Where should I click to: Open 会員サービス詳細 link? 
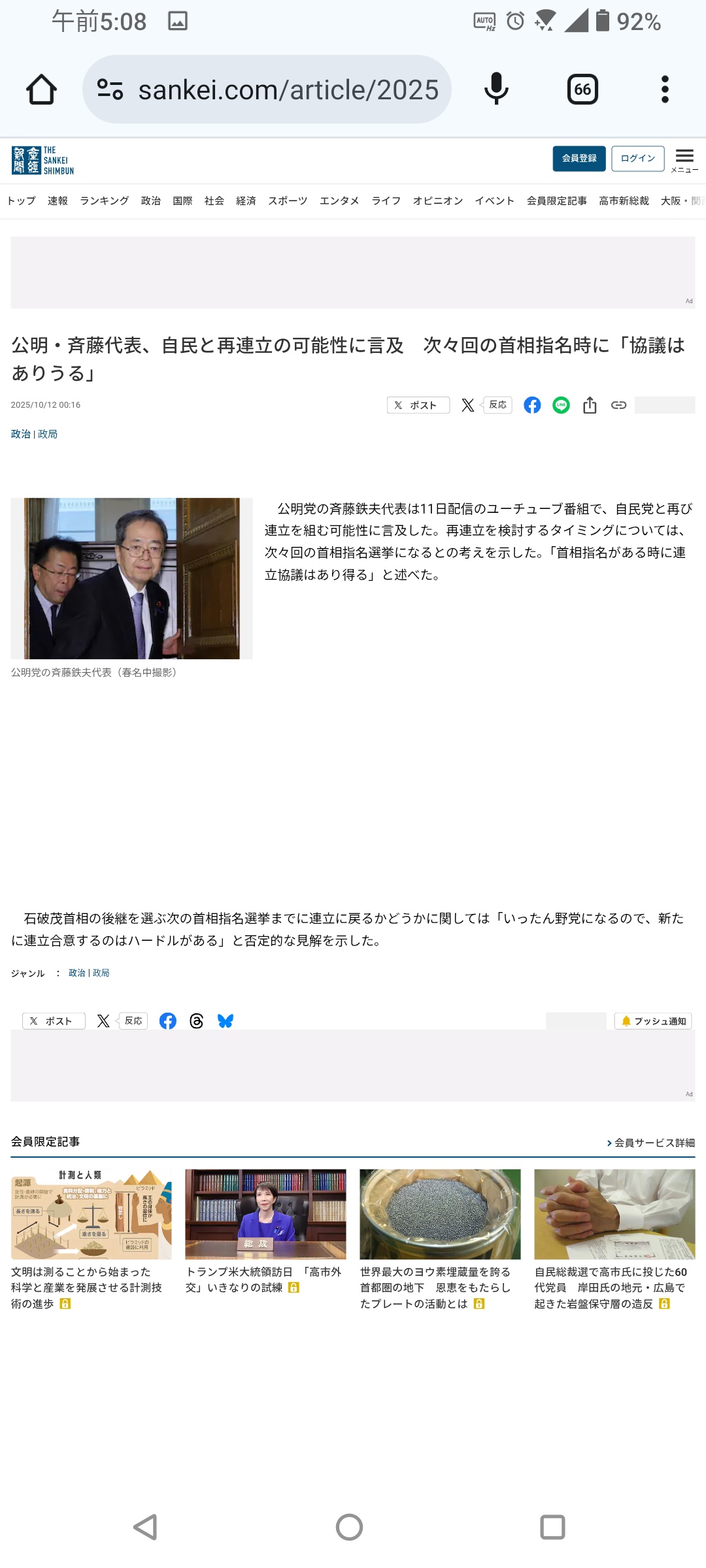coord(650,1143)
